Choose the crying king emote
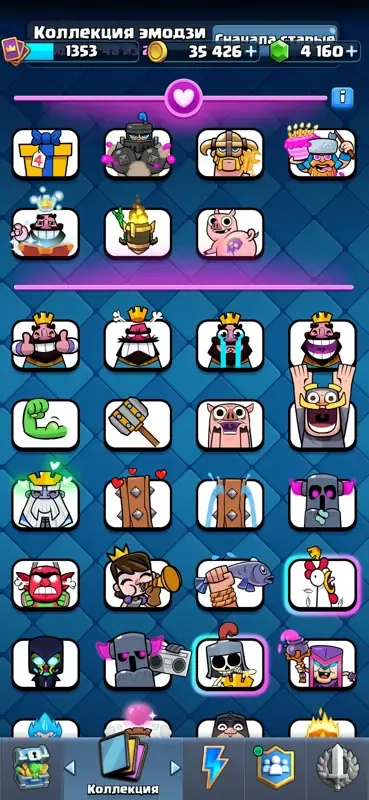 pos(230,342)
